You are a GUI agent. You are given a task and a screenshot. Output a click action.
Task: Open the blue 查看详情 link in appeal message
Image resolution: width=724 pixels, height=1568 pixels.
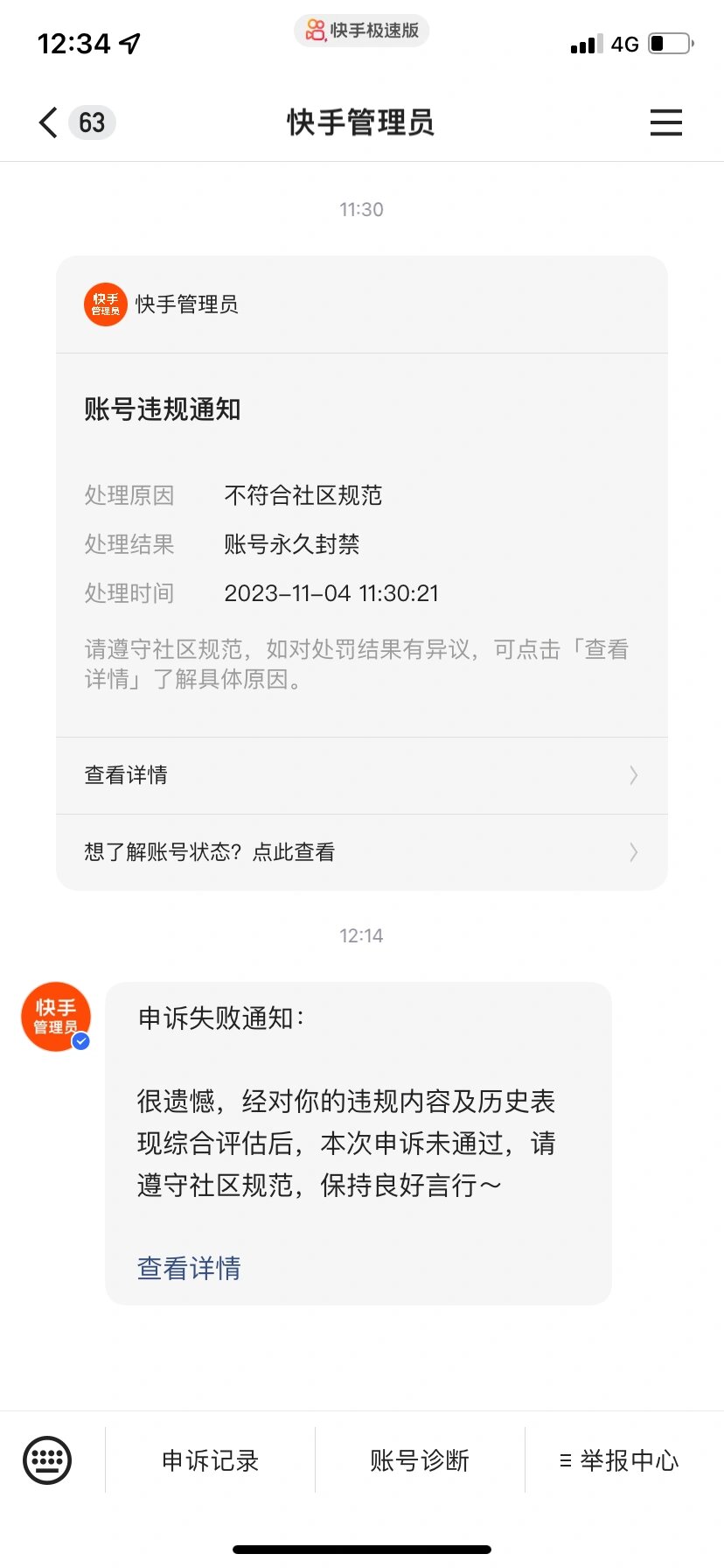click(188, 1268)
